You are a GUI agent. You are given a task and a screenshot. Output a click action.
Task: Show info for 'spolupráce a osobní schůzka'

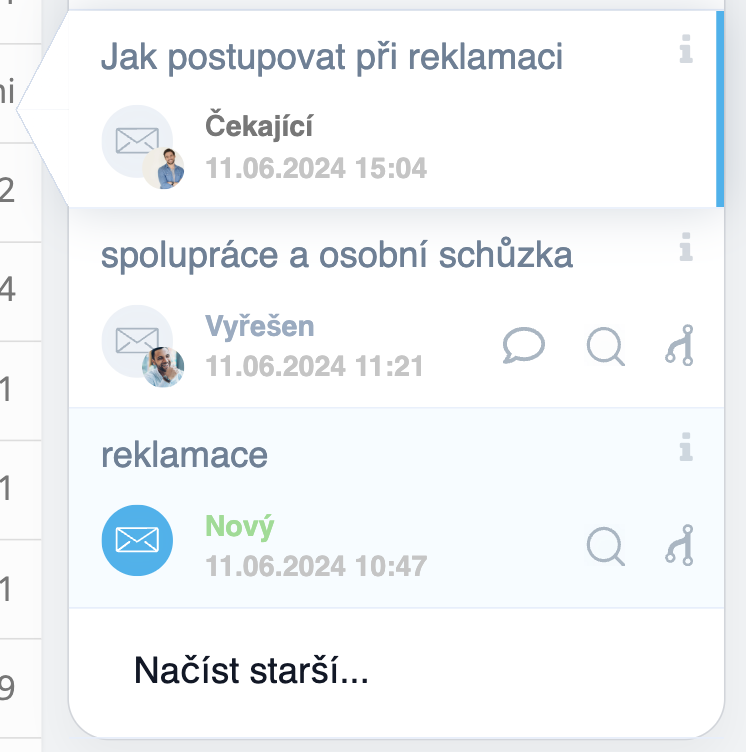pos(686,248)
